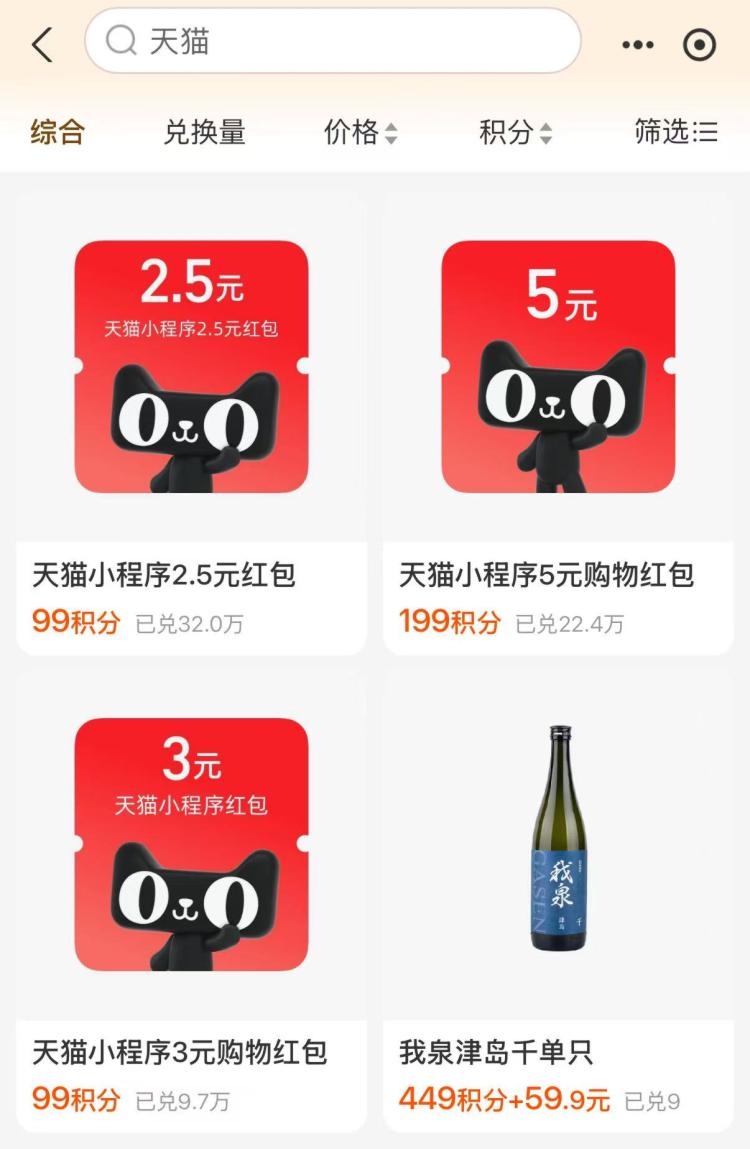This screenshot has height=1149, width=750.
Task: Go back using the arrow icon
Action: coord(42,45)
